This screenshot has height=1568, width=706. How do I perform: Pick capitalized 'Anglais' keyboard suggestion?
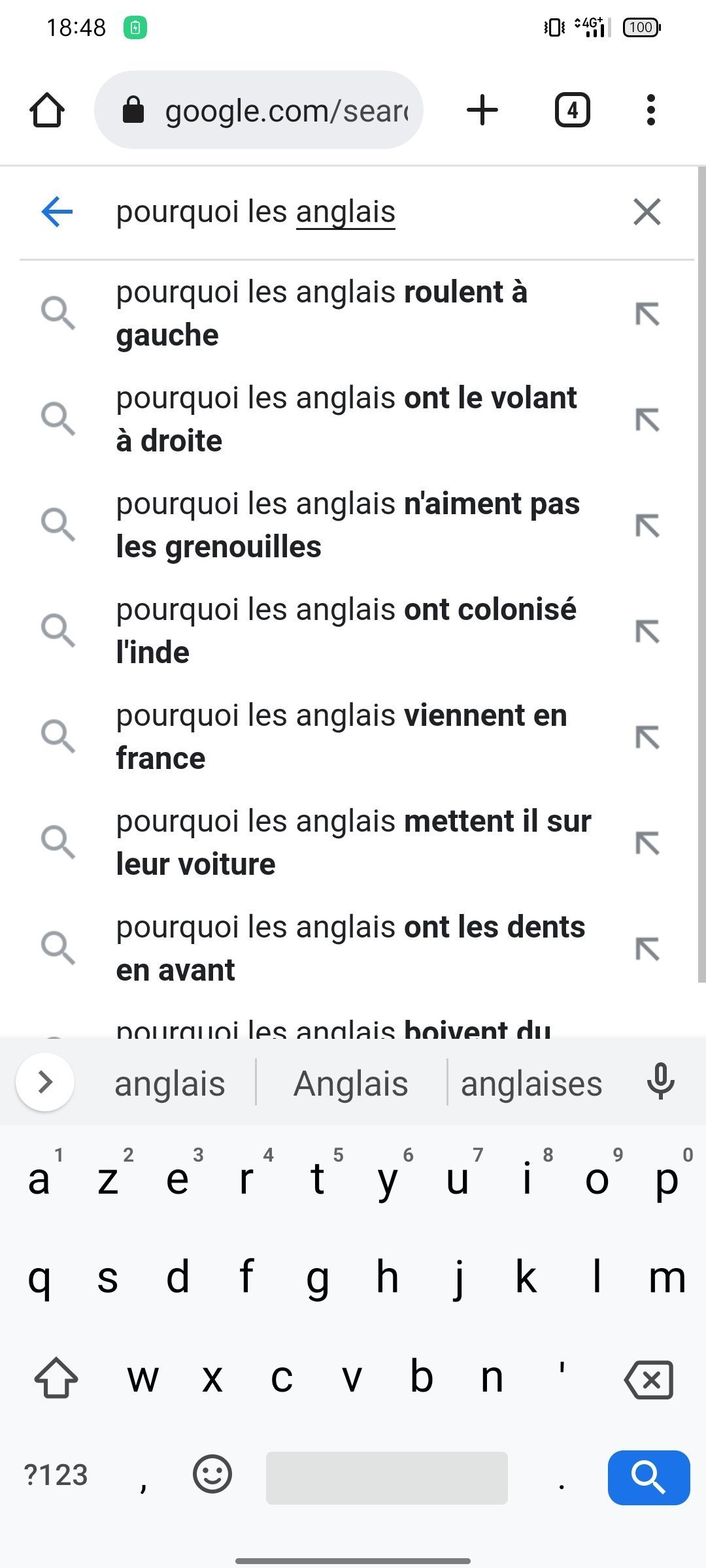click(x=351, y=1084)
